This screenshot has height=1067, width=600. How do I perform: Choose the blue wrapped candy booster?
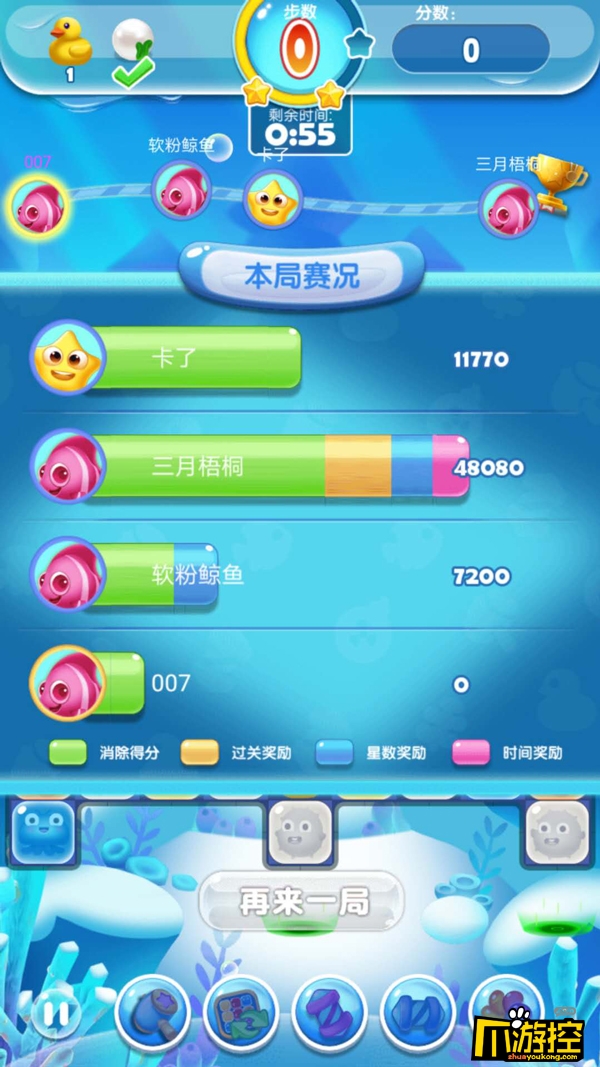coord(417,1012)
